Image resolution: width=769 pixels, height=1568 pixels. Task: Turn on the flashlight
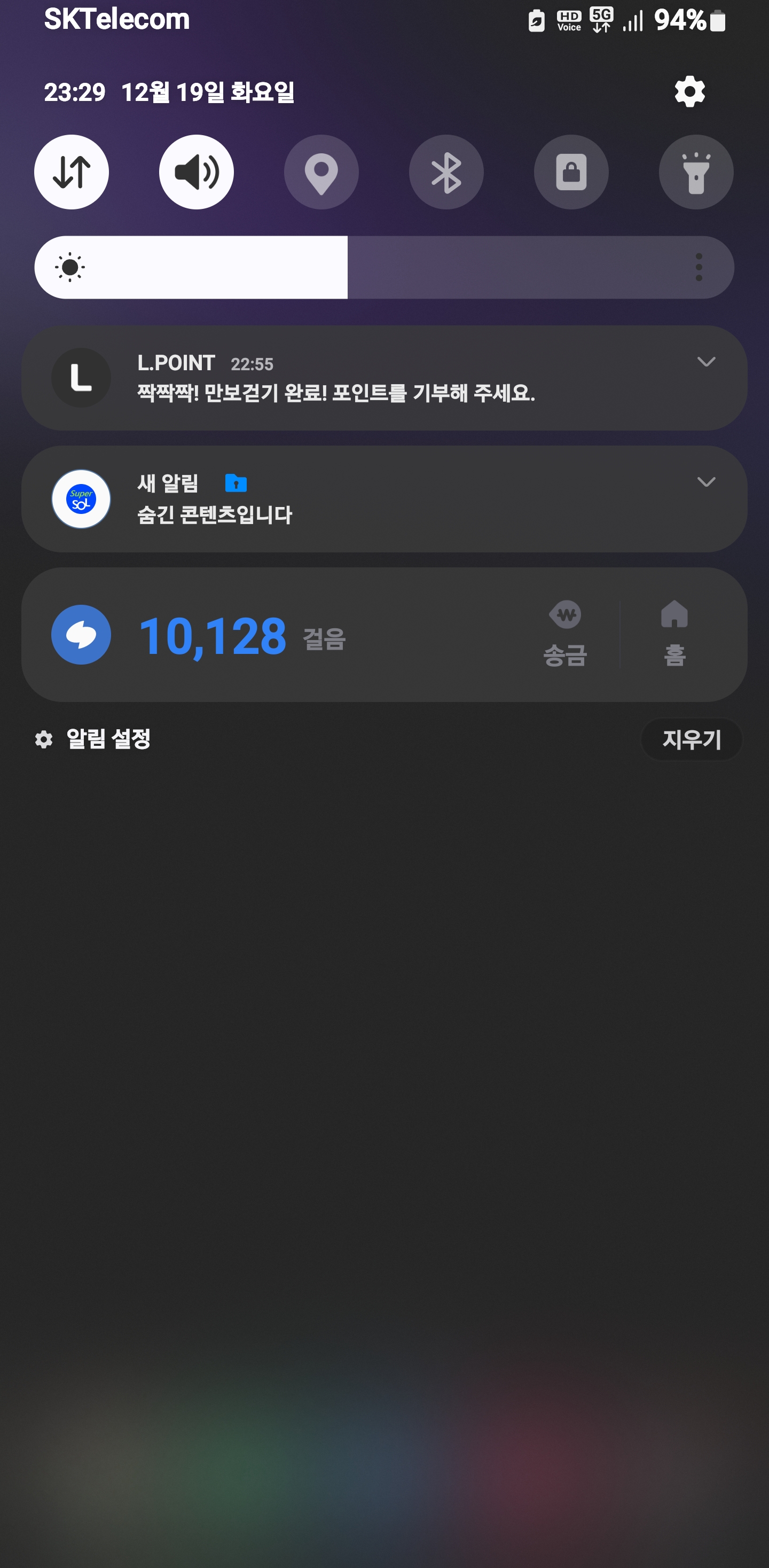tap(696, 172)
